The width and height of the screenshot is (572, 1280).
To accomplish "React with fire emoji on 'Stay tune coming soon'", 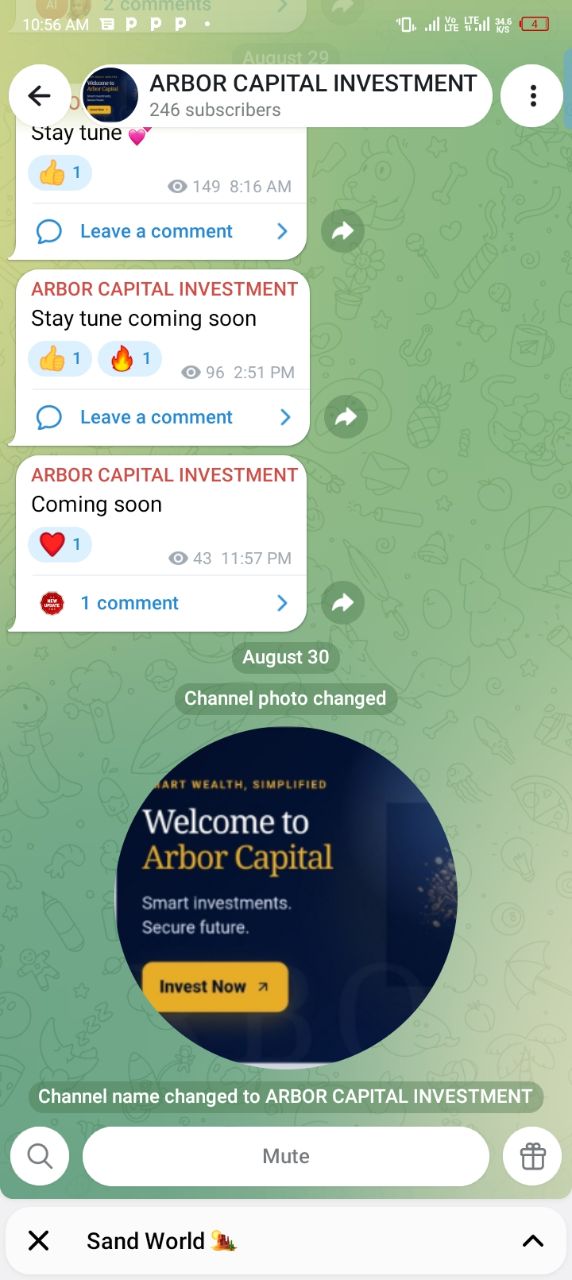I will click(x=130, y=359).
